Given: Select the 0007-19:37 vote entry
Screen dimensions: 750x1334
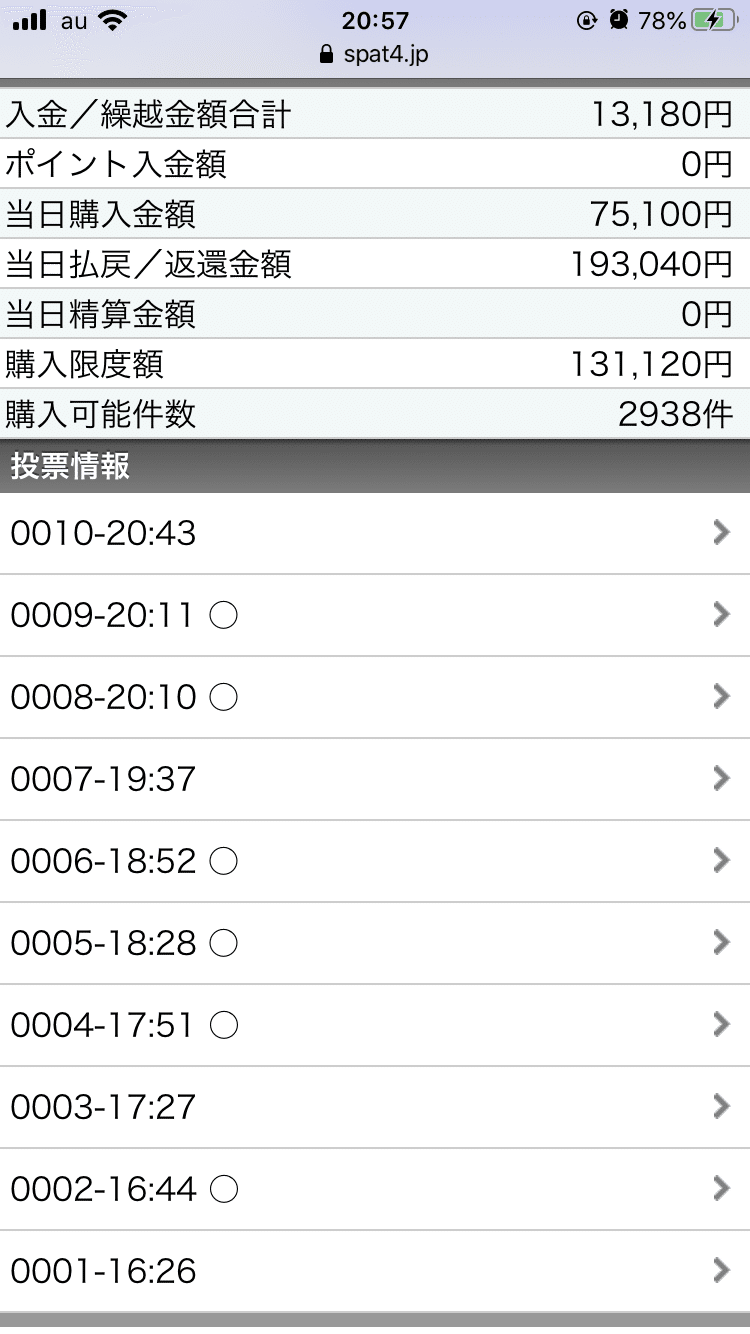Looking at the screenshot, I should (x=375, y=779).
